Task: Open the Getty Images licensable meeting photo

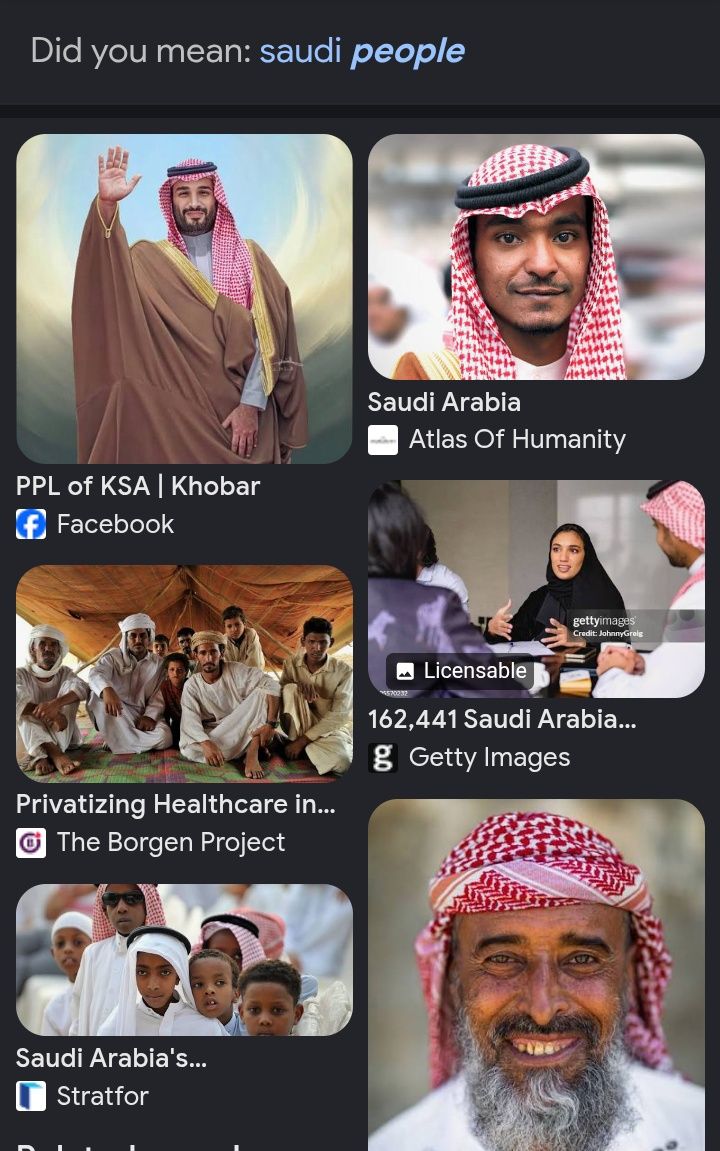Action: tap(536, 588)
